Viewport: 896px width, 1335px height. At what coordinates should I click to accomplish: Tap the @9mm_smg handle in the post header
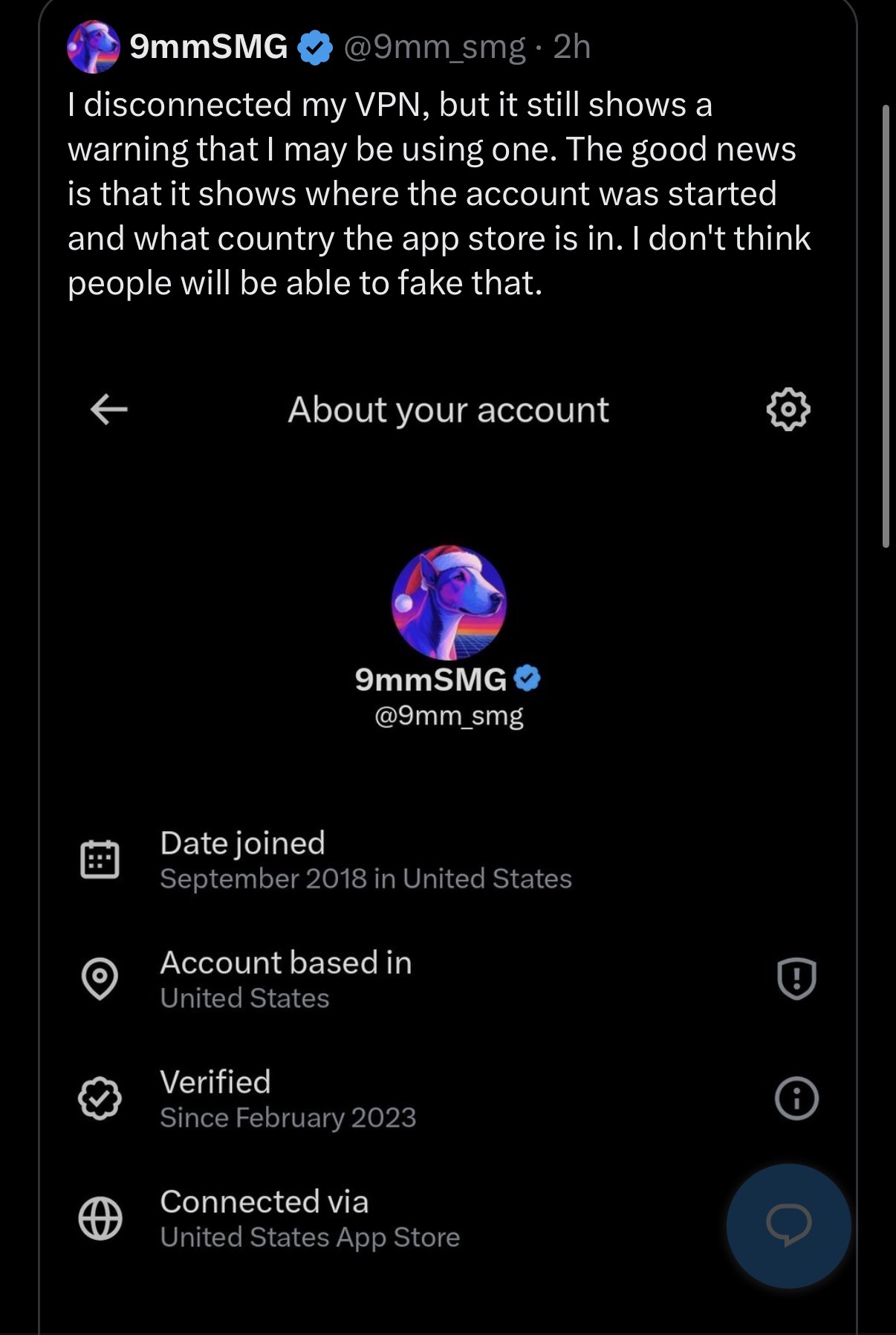click(x=434, y=47)
